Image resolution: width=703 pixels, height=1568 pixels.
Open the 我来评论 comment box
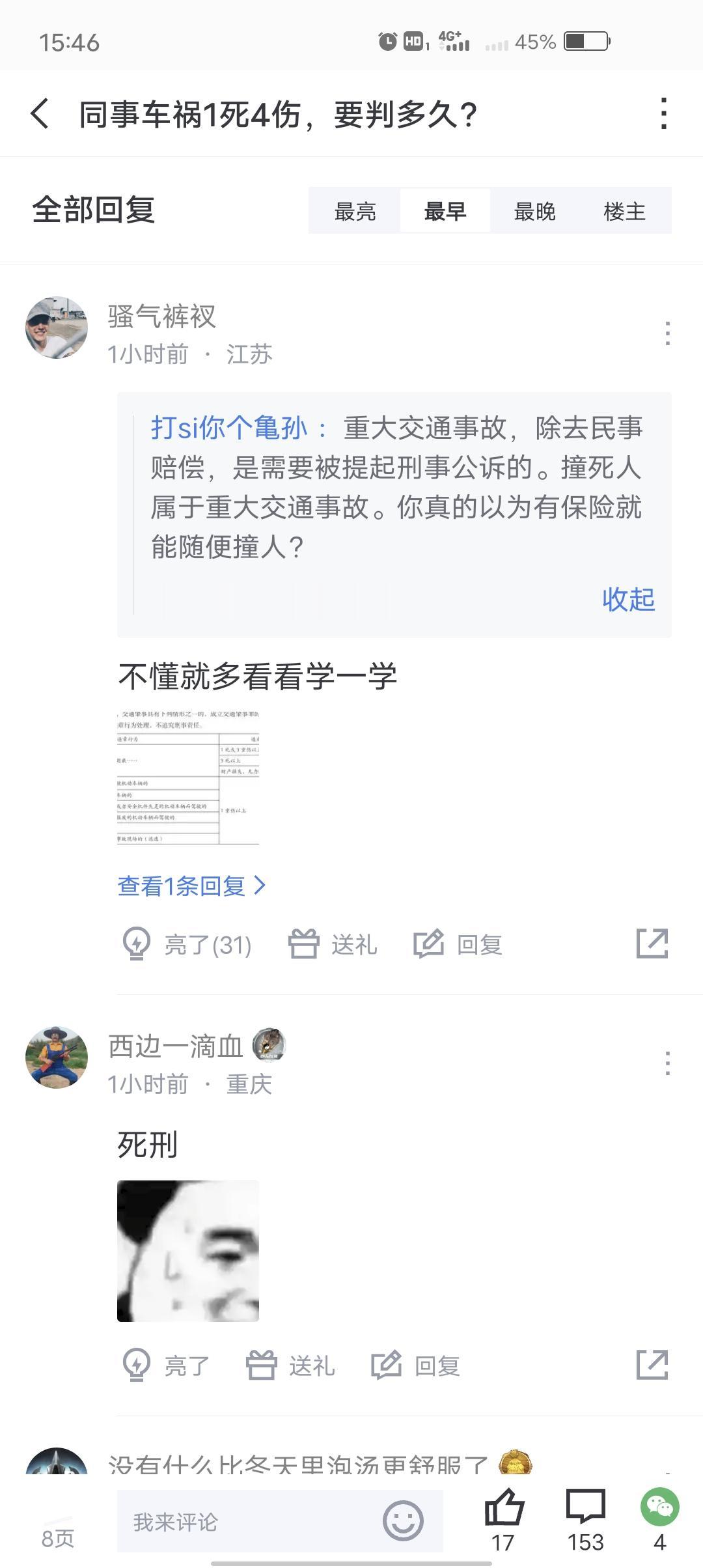[x=247, y=1522]
